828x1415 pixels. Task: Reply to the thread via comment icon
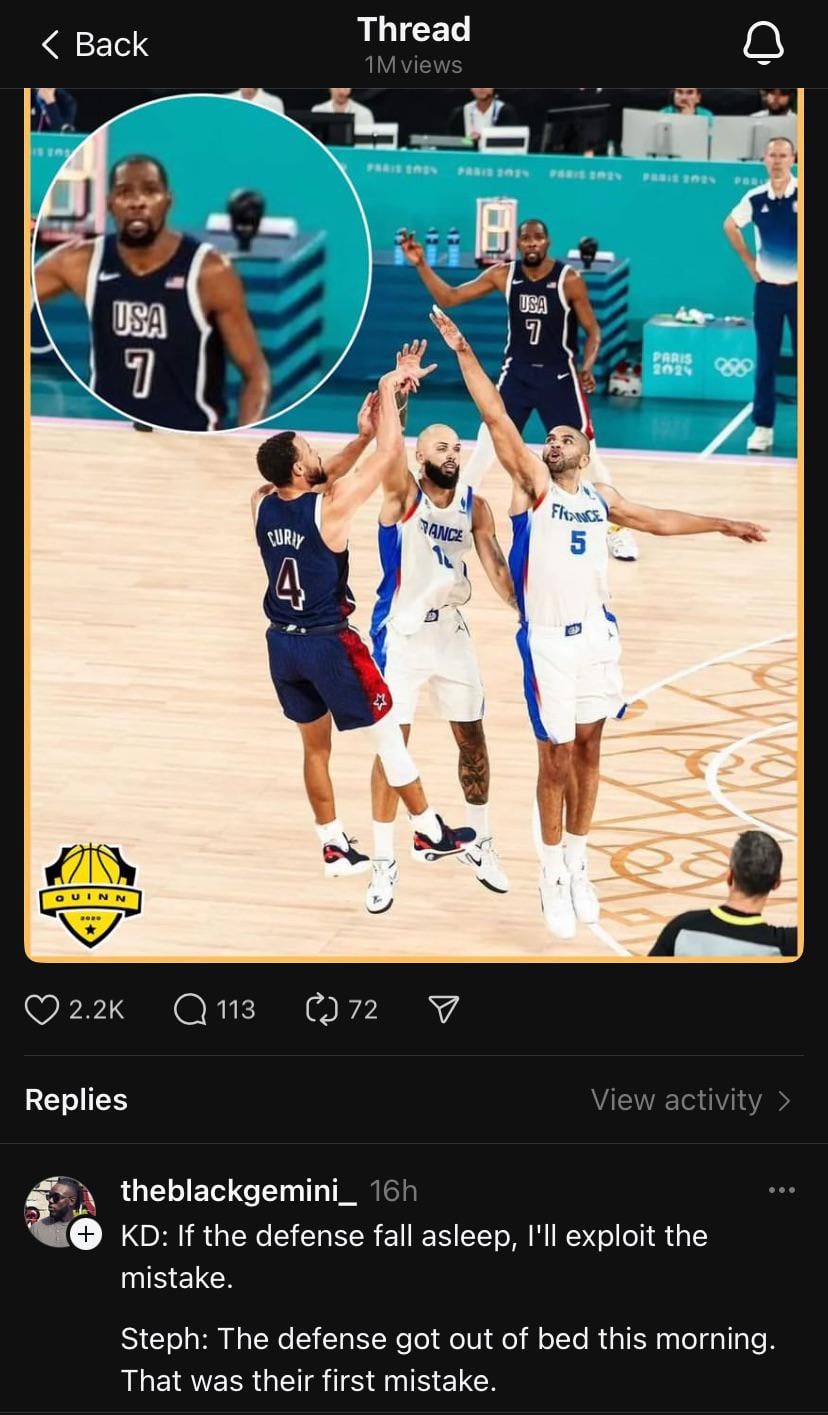pyautogui.click(x=190, y=1010)
